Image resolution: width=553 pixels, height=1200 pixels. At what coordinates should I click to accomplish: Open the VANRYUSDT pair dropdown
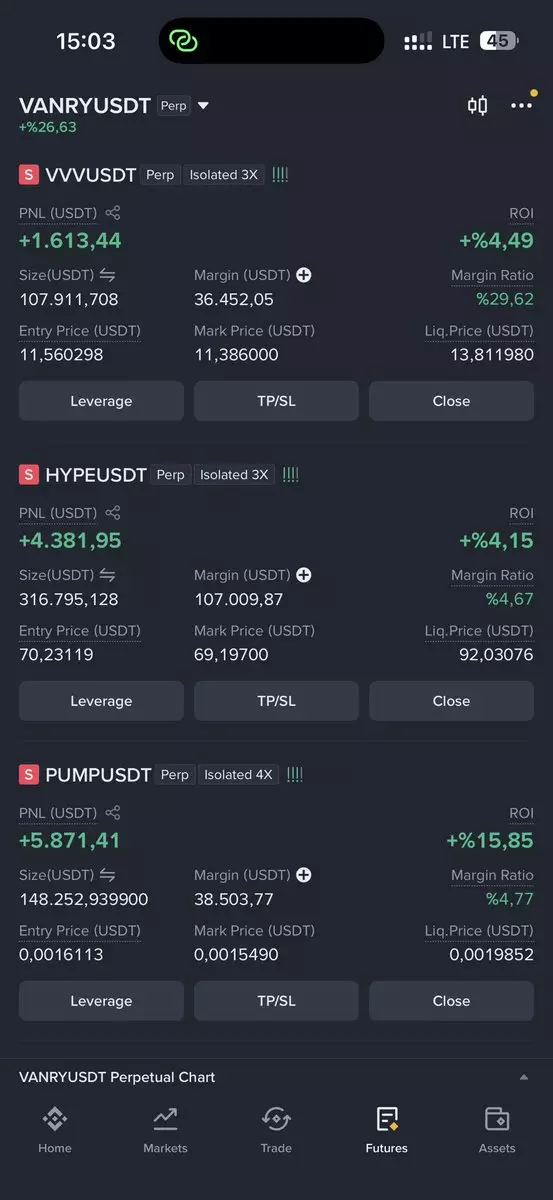click(x=203, y=106)
